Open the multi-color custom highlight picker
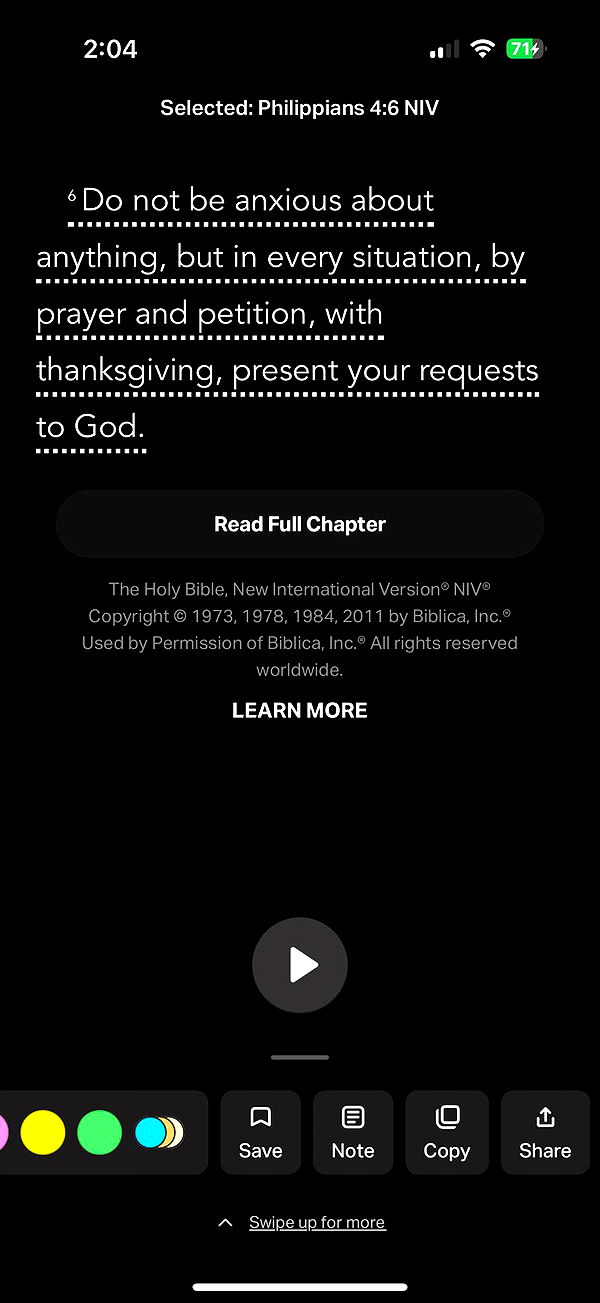This screenshot has width=600, height=1303. pyautogui.click(x=159, y=1132)
